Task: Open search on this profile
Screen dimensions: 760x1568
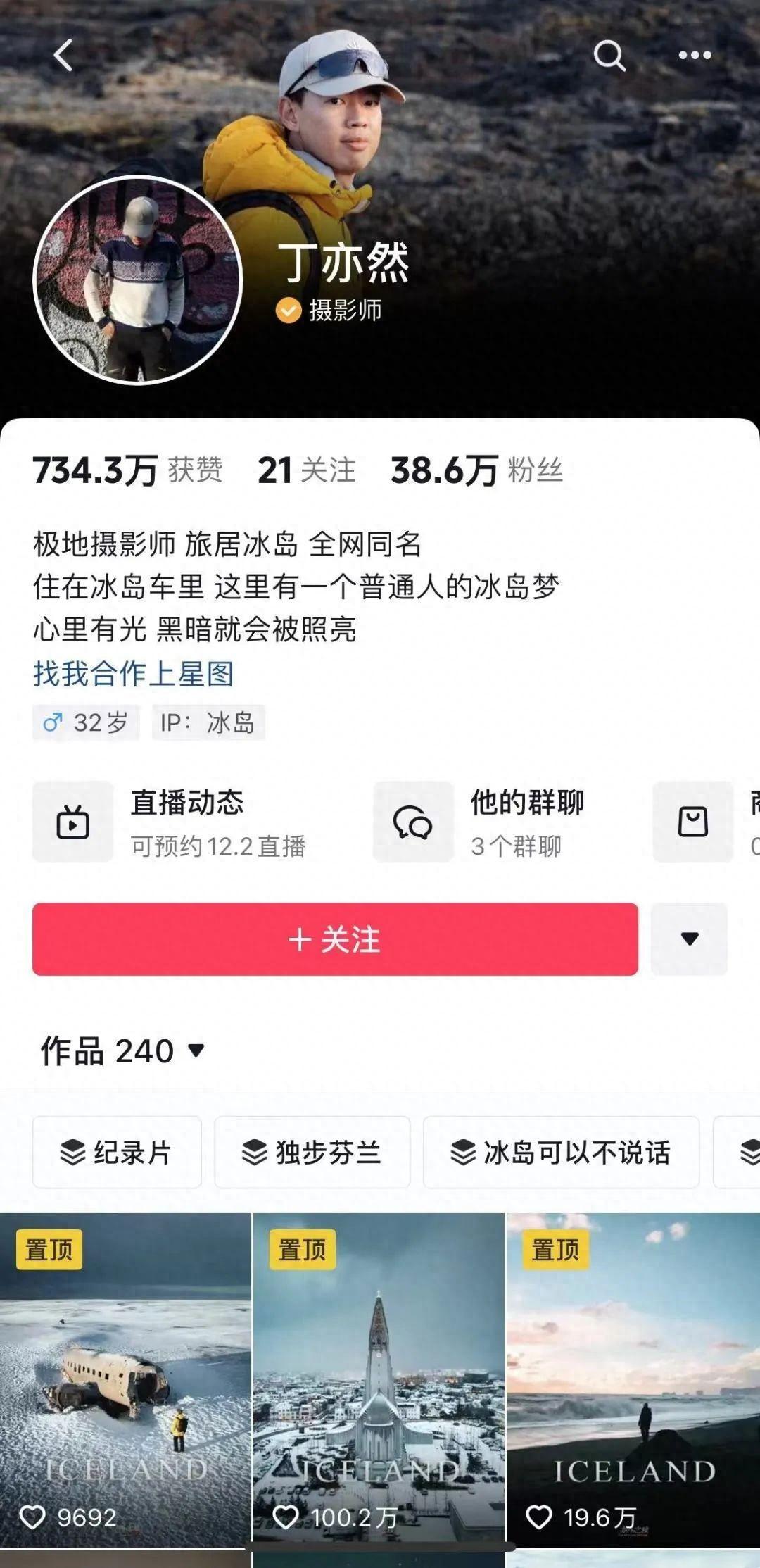Action: [609, 55]
